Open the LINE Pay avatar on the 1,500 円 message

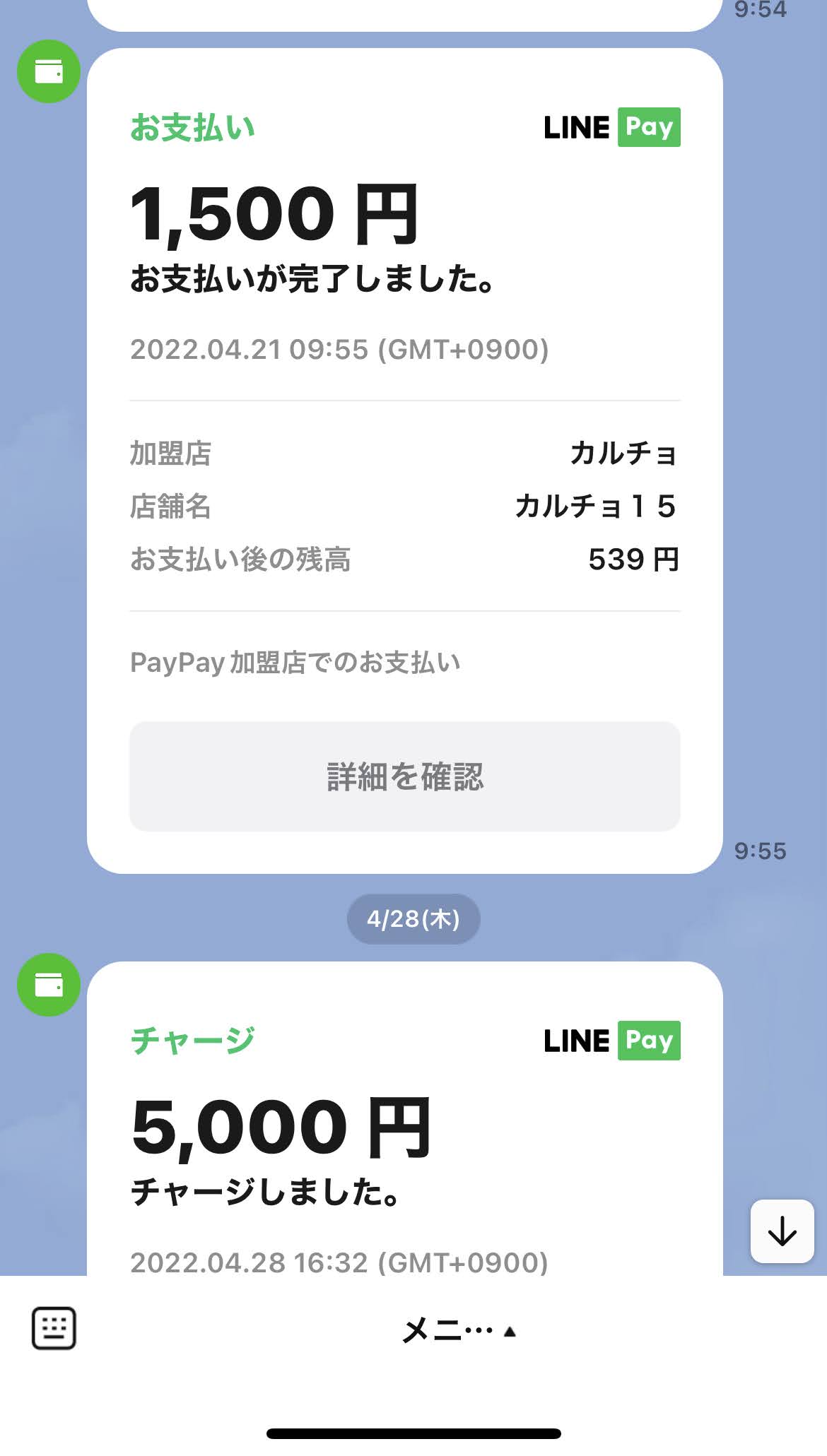(49, 71)
